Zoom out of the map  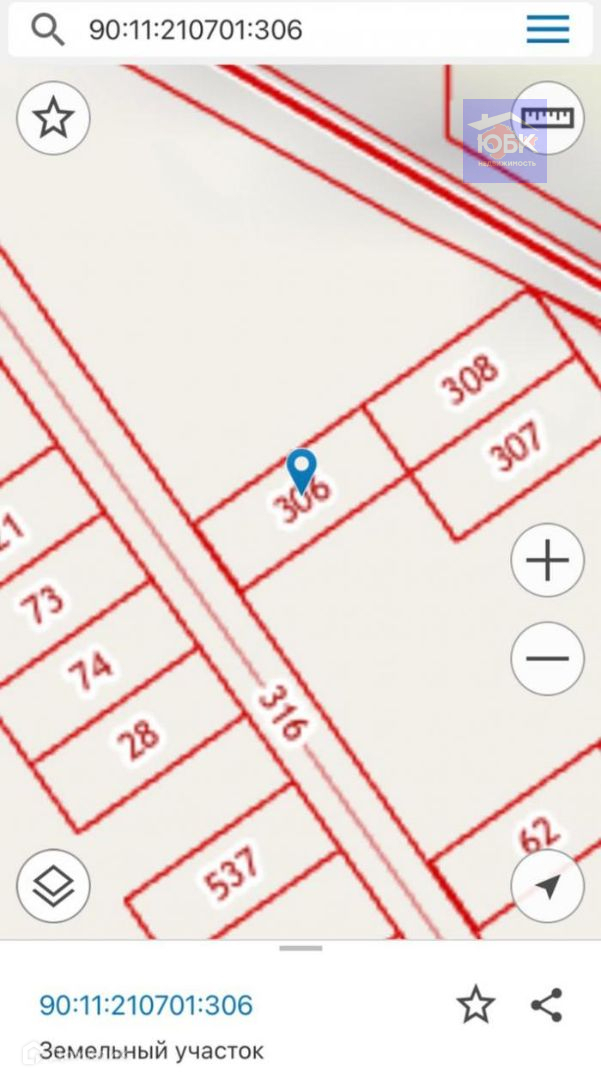(x=547, y=658)
